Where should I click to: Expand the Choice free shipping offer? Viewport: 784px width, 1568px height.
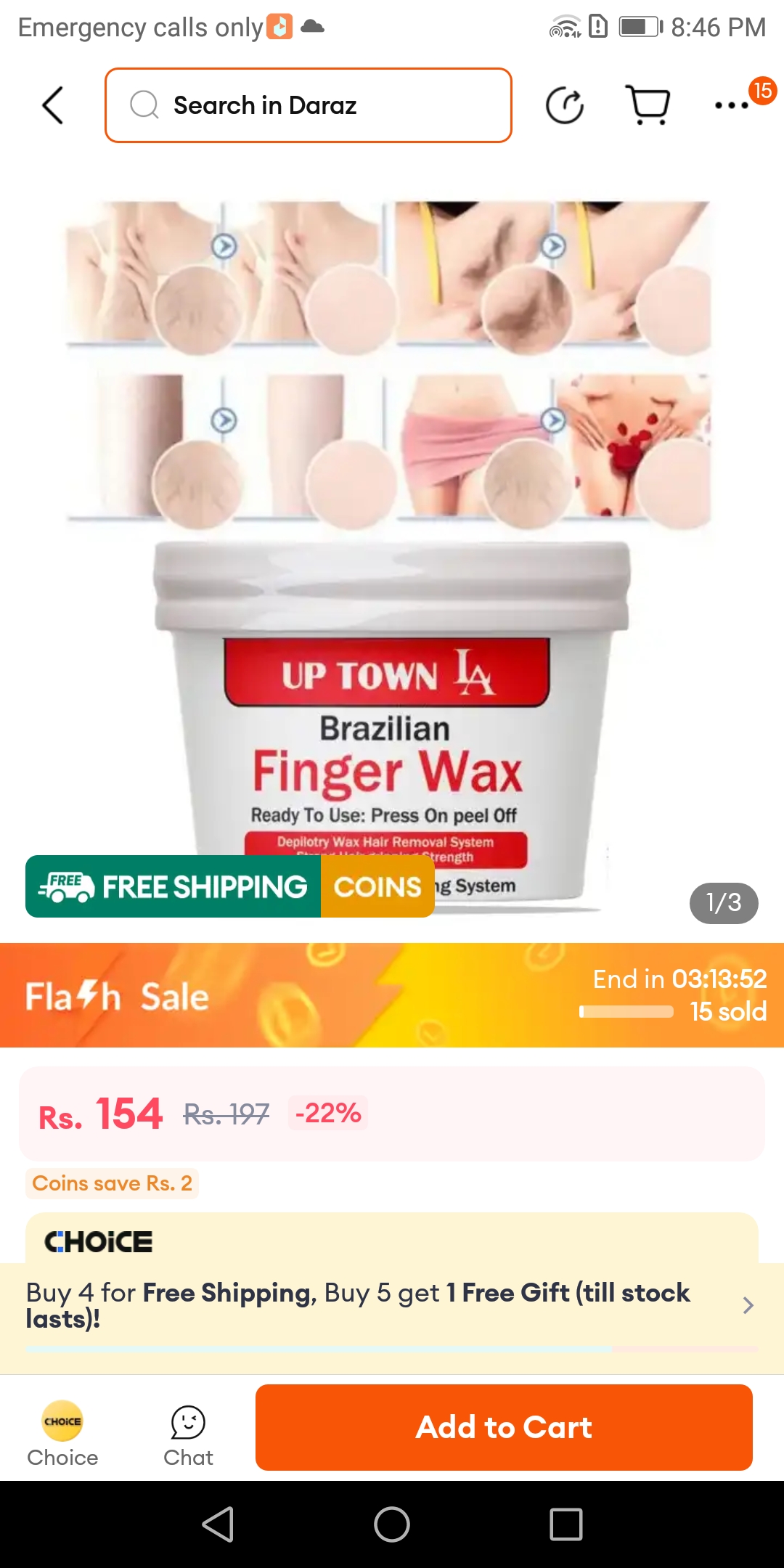pos(748,1305)
